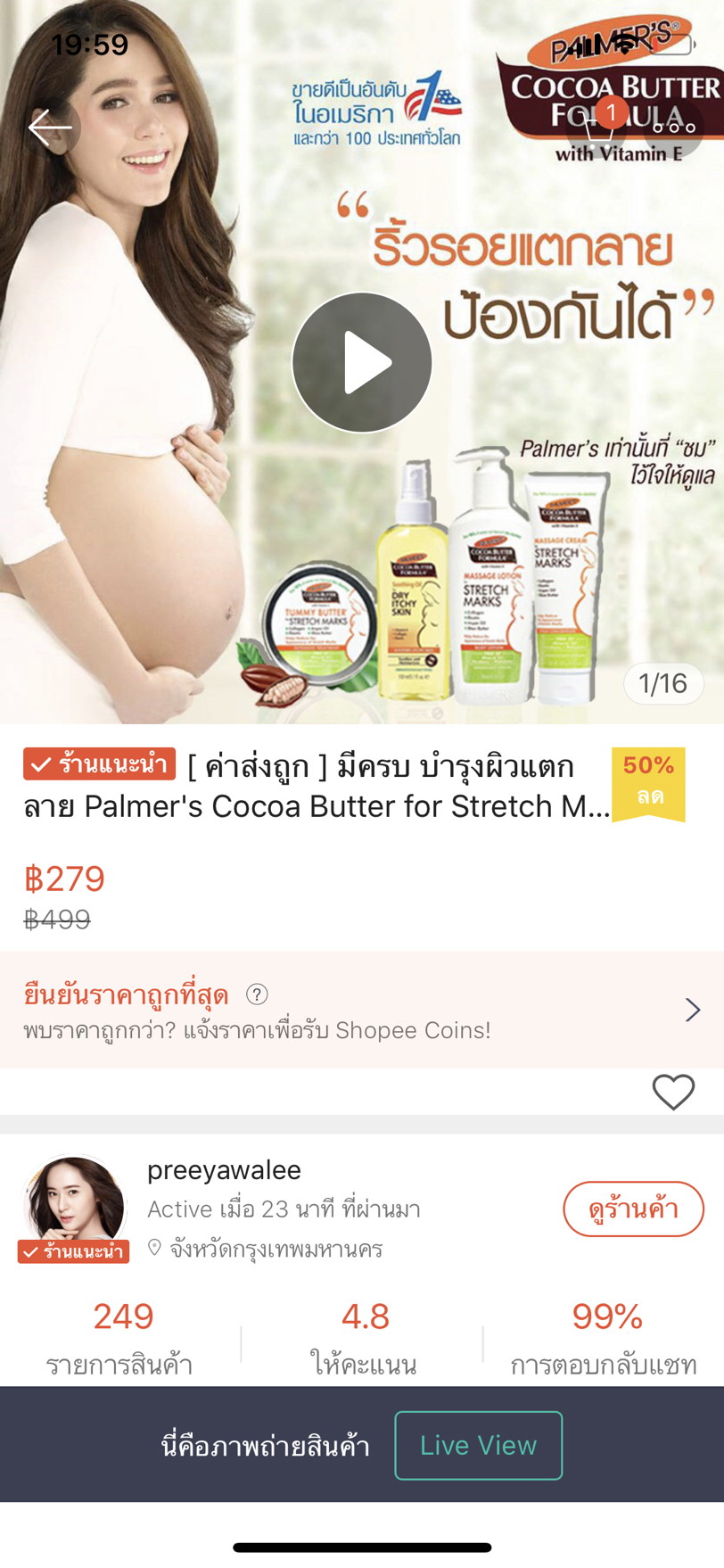Play the product video
Image resolution: width=724 pixels, height=1568 pixels.
click(x=362, y=362)
